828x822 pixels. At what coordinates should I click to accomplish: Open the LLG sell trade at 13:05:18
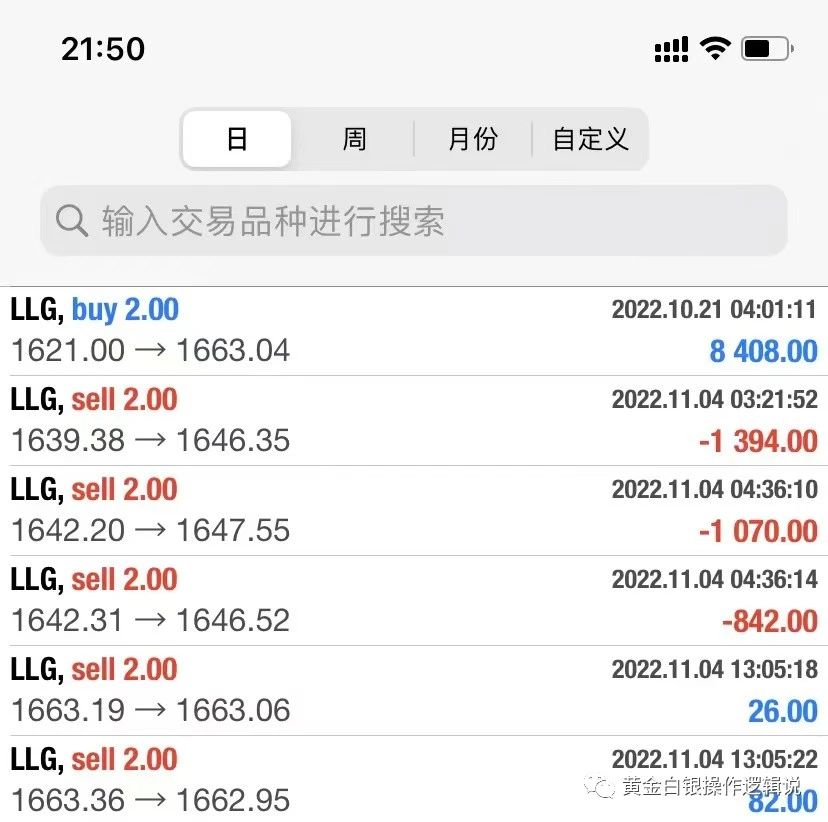pyautogui.click(x=413, y=691)
